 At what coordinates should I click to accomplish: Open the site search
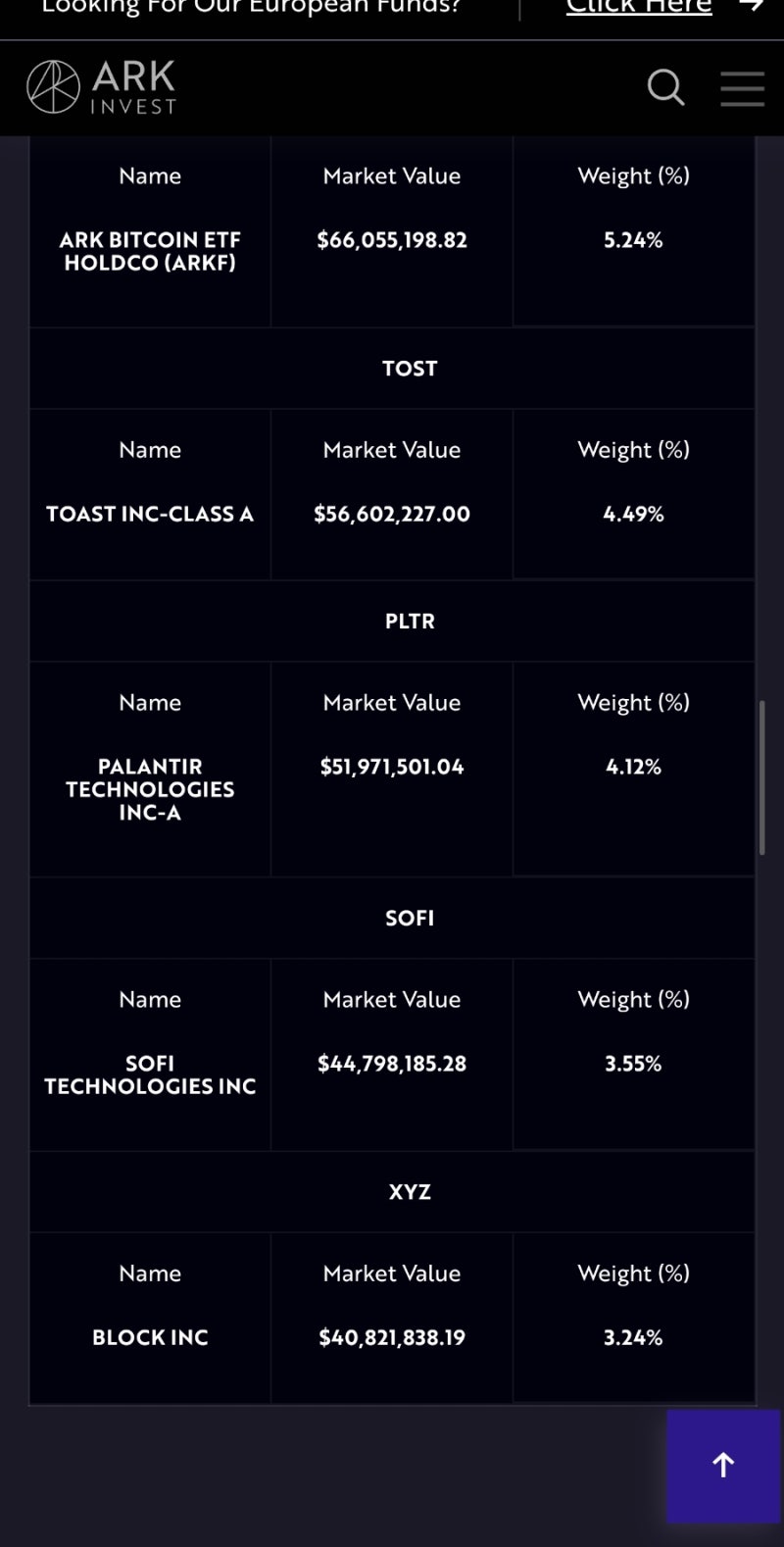tap(665, 87)
